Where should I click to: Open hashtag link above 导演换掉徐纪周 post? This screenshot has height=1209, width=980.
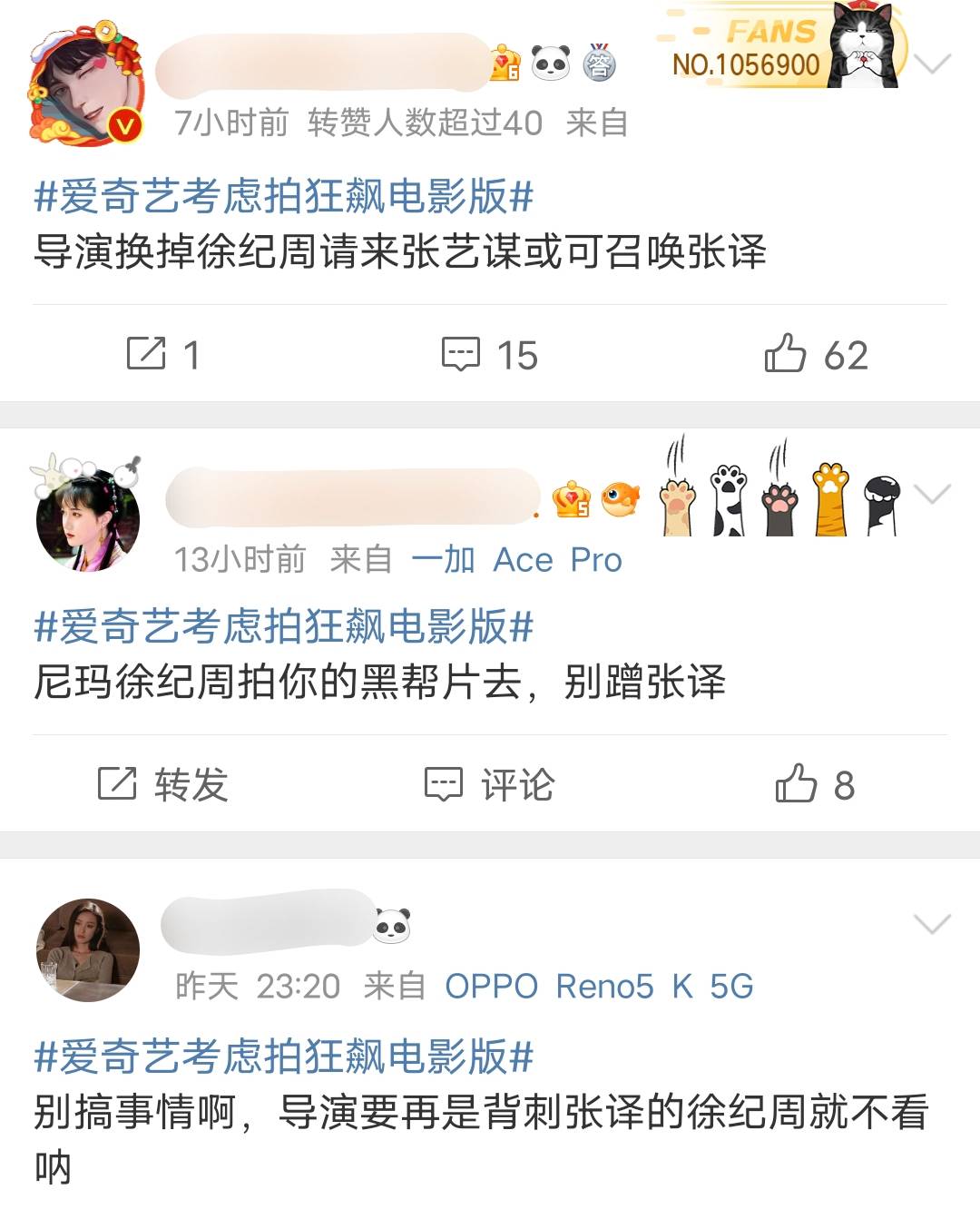pos(283,197)
